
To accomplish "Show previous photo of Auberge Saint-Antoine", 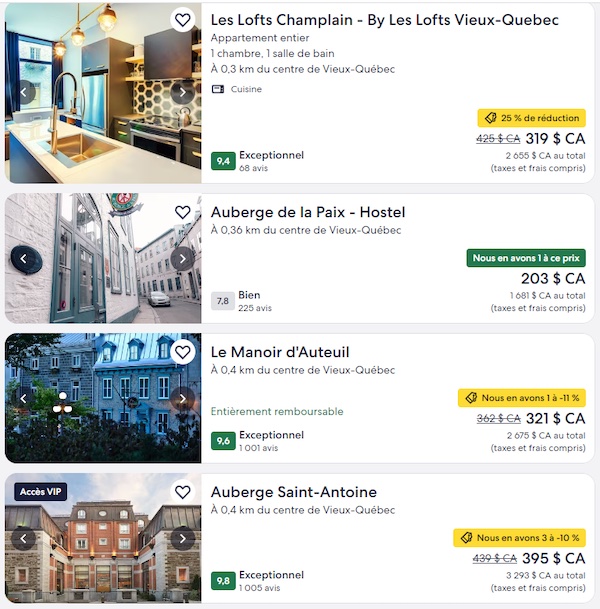I will 24,539.
